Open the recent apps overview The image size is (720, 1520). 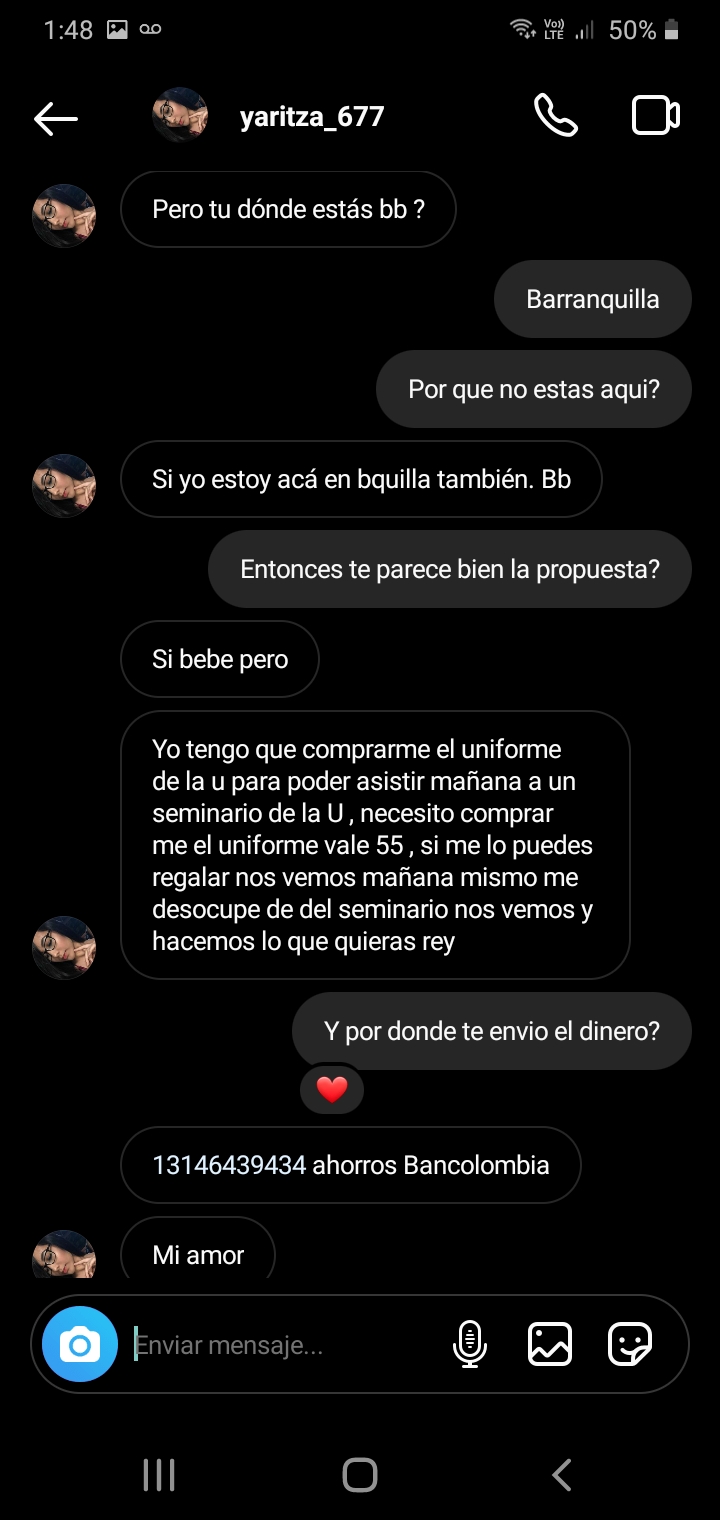pos(159,1474)
